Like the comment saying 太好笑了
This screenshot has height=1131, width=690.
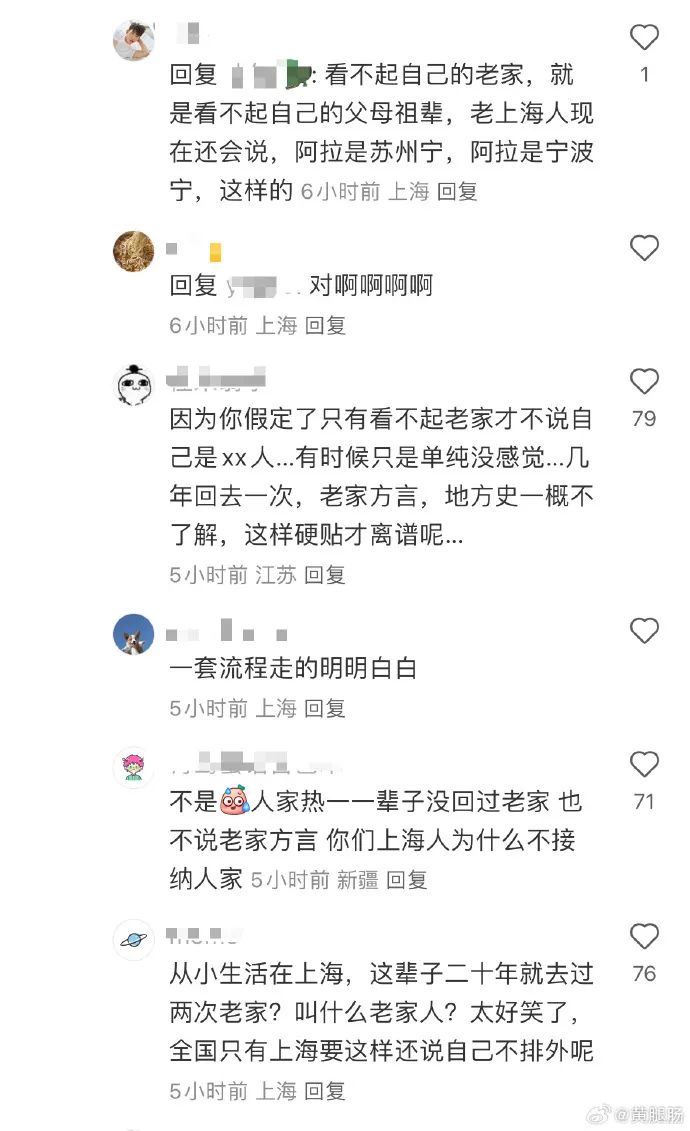(644, 937)
